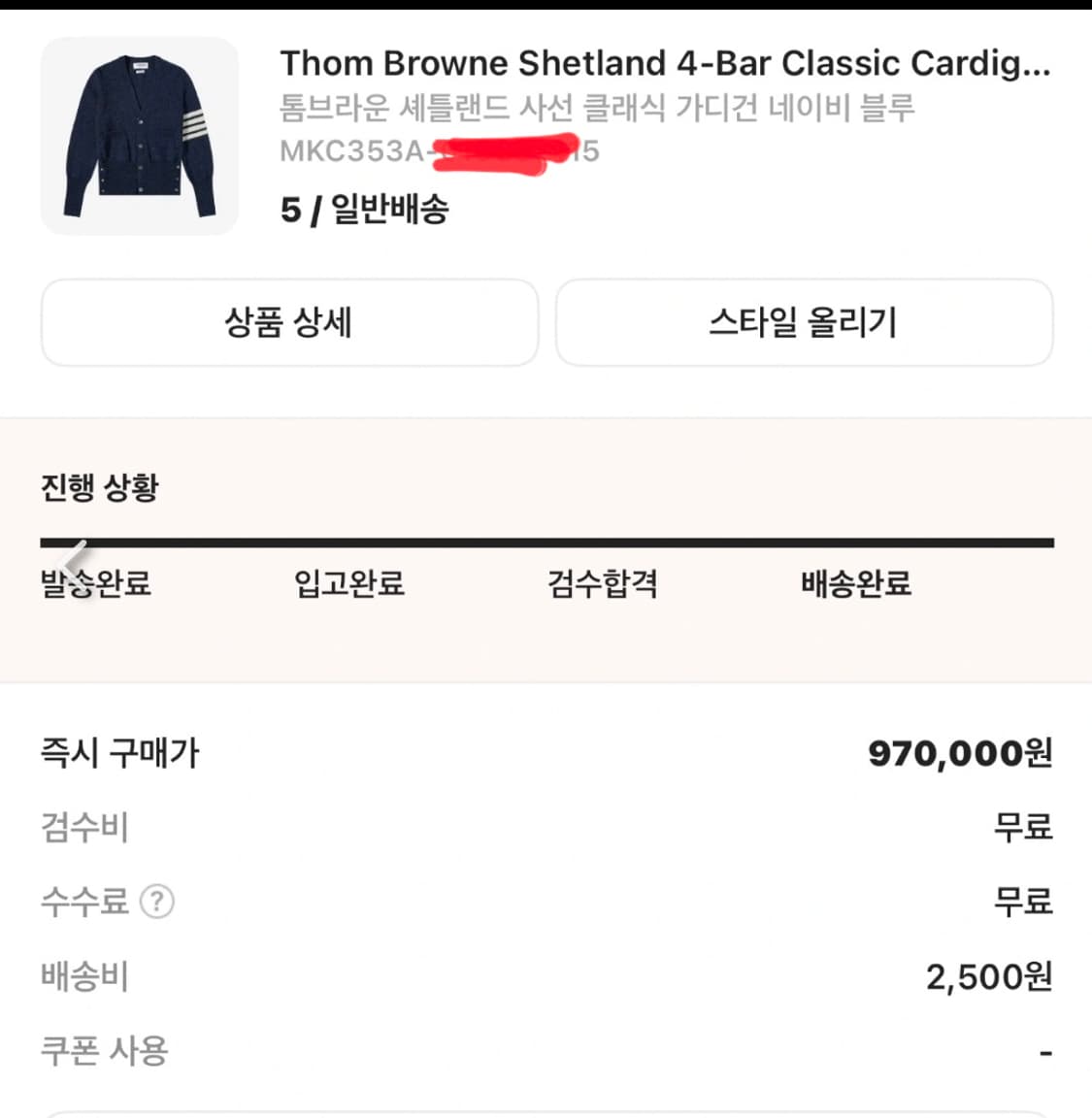The width and height of the screenshot is (1092, 1118).
Task: Open the 상품 상세 product details button
Action: 288,321
